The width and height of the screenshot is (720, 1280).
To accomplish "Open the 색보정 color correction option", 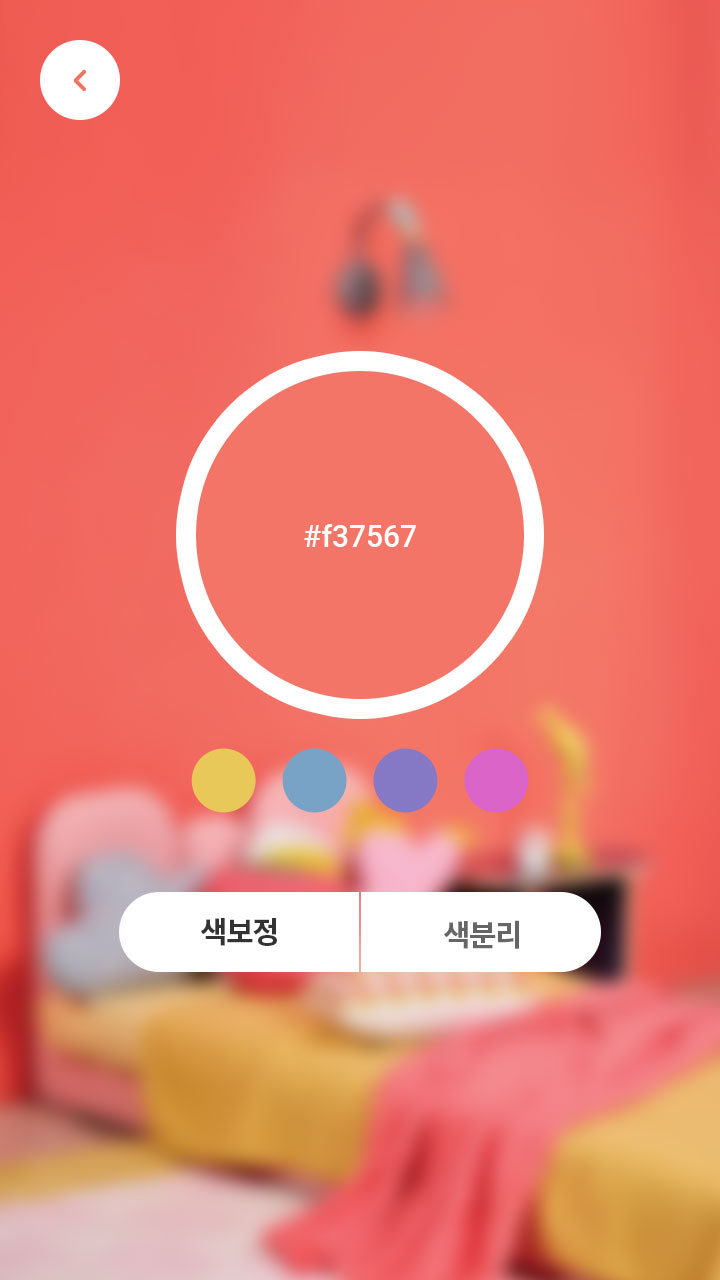I will pos(240,931).
